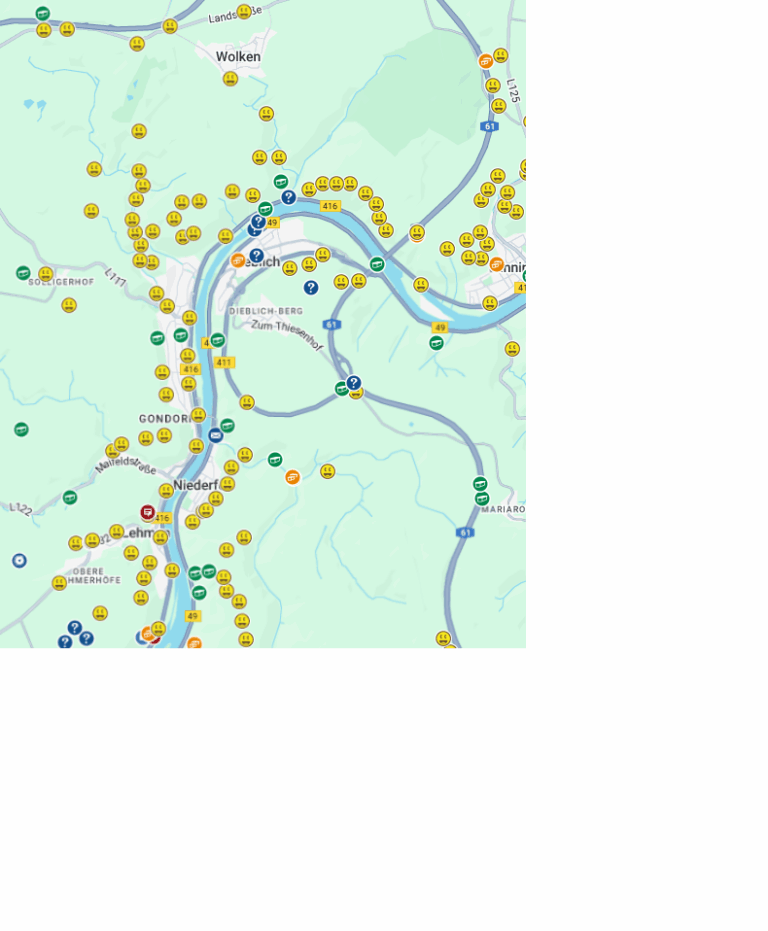Tap the smiley marker below the Wolken label
The image size is (768, 931).
231,79
